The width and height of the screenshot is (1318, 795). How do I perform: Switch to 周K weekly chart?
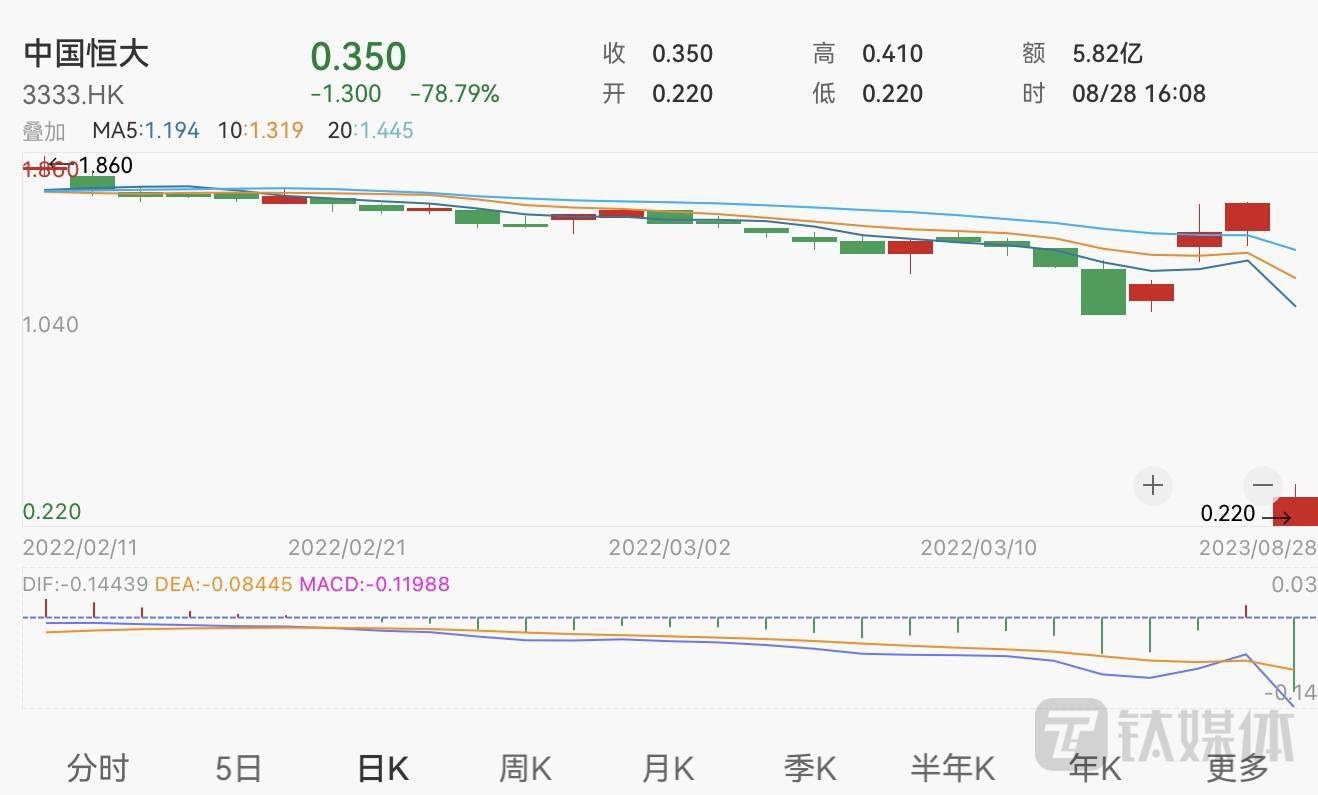pos(525,768)
